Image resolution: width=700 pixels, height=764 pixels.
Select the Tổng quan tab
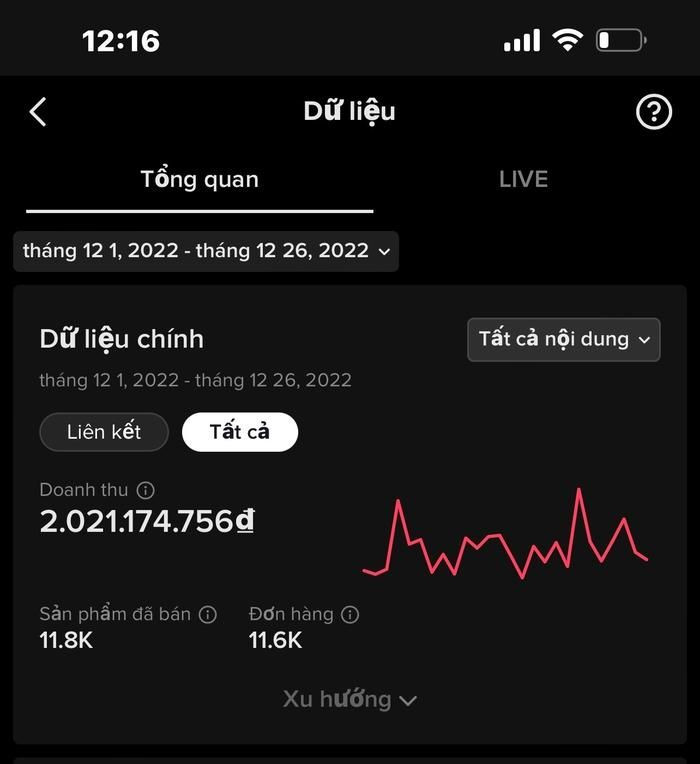(200, 180)
